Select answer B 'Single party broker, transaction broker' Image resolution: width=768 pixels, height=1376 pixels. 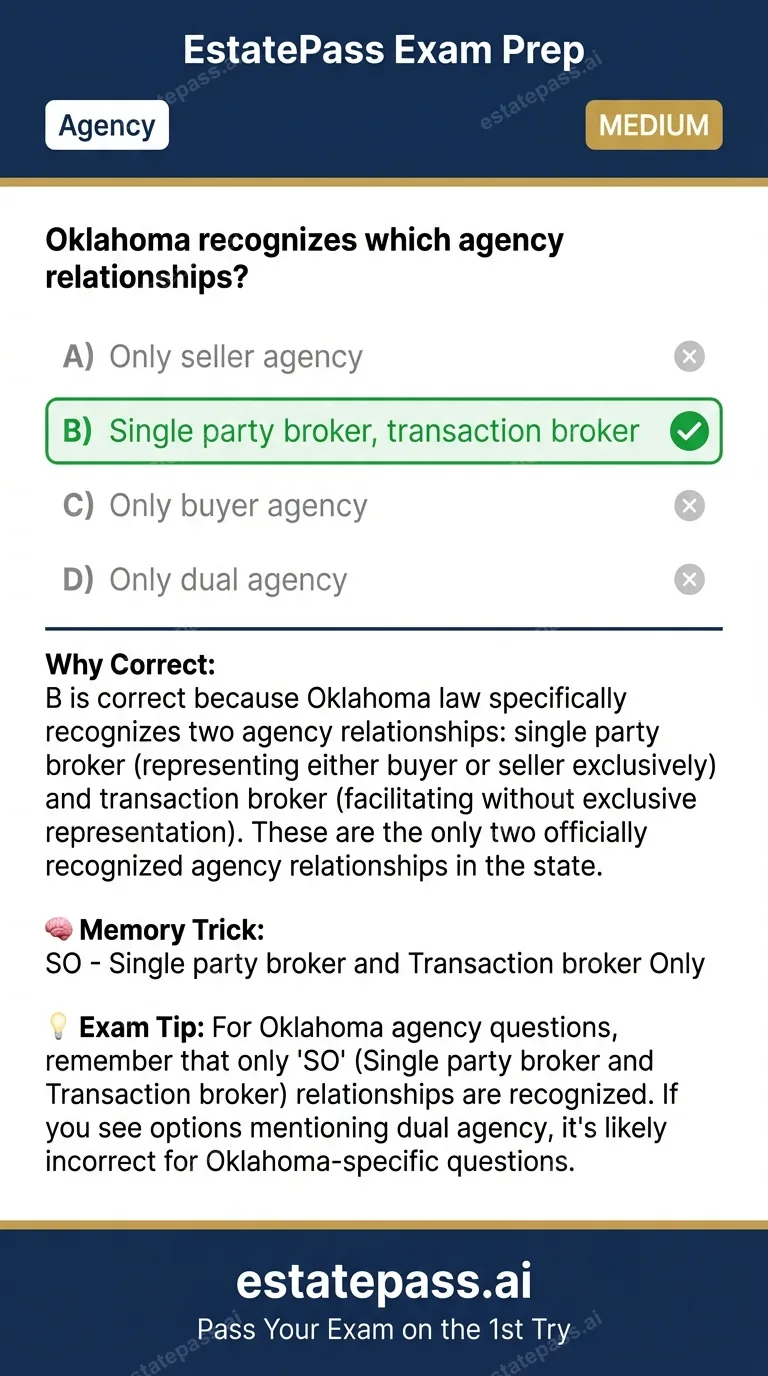point(374,431)
